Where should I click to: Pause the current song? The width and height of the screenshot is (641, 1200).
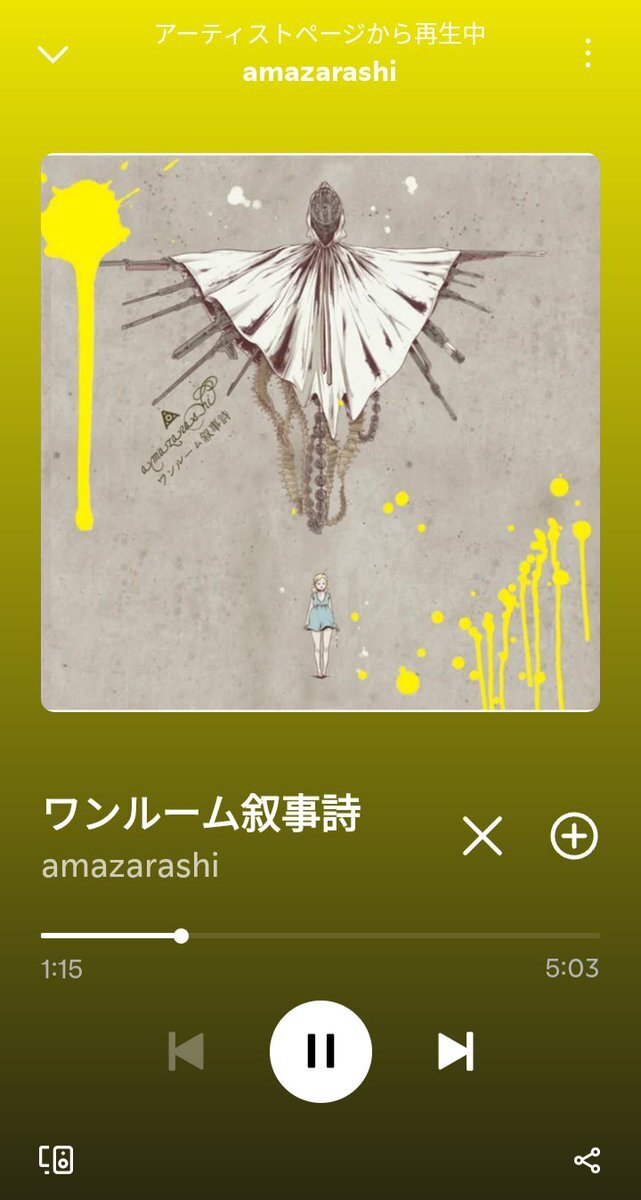321,1051
